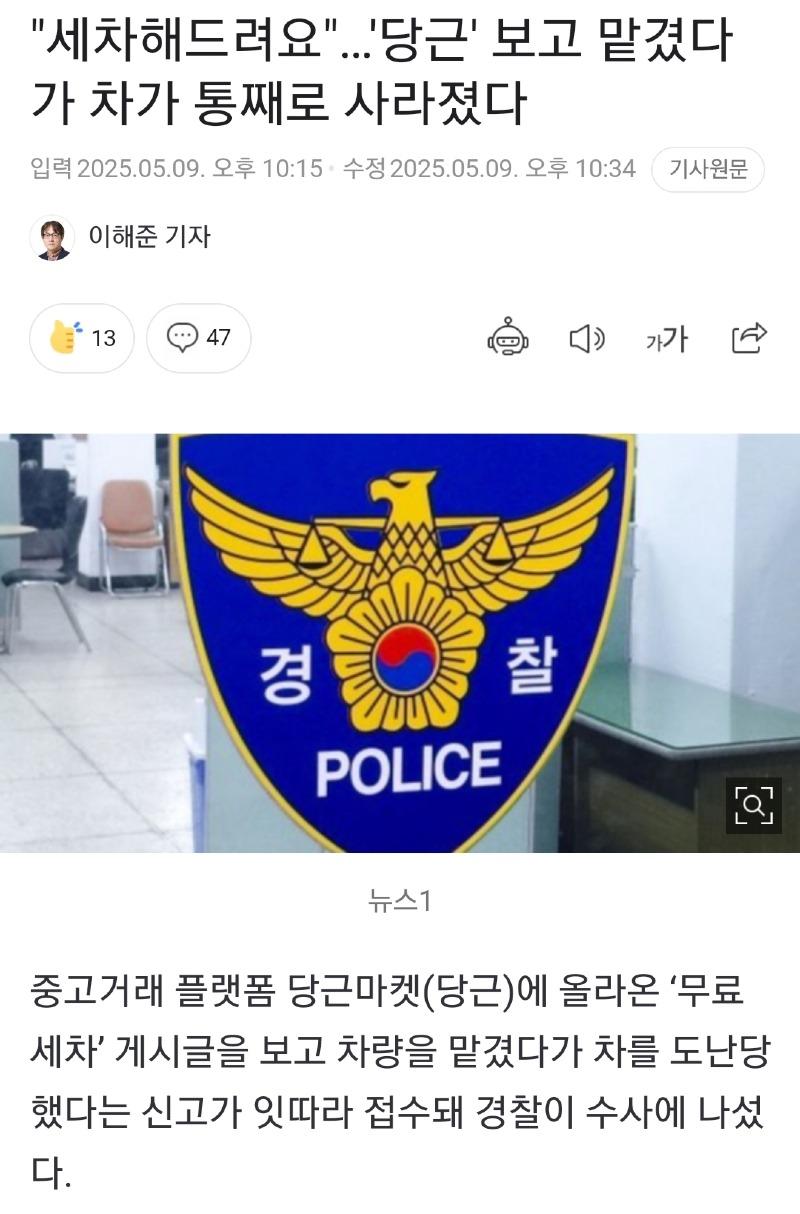Image resolution: width=800 pixels, height=1214 pixels.
Task: Open the 47 comments
Action: coord(198,338)
